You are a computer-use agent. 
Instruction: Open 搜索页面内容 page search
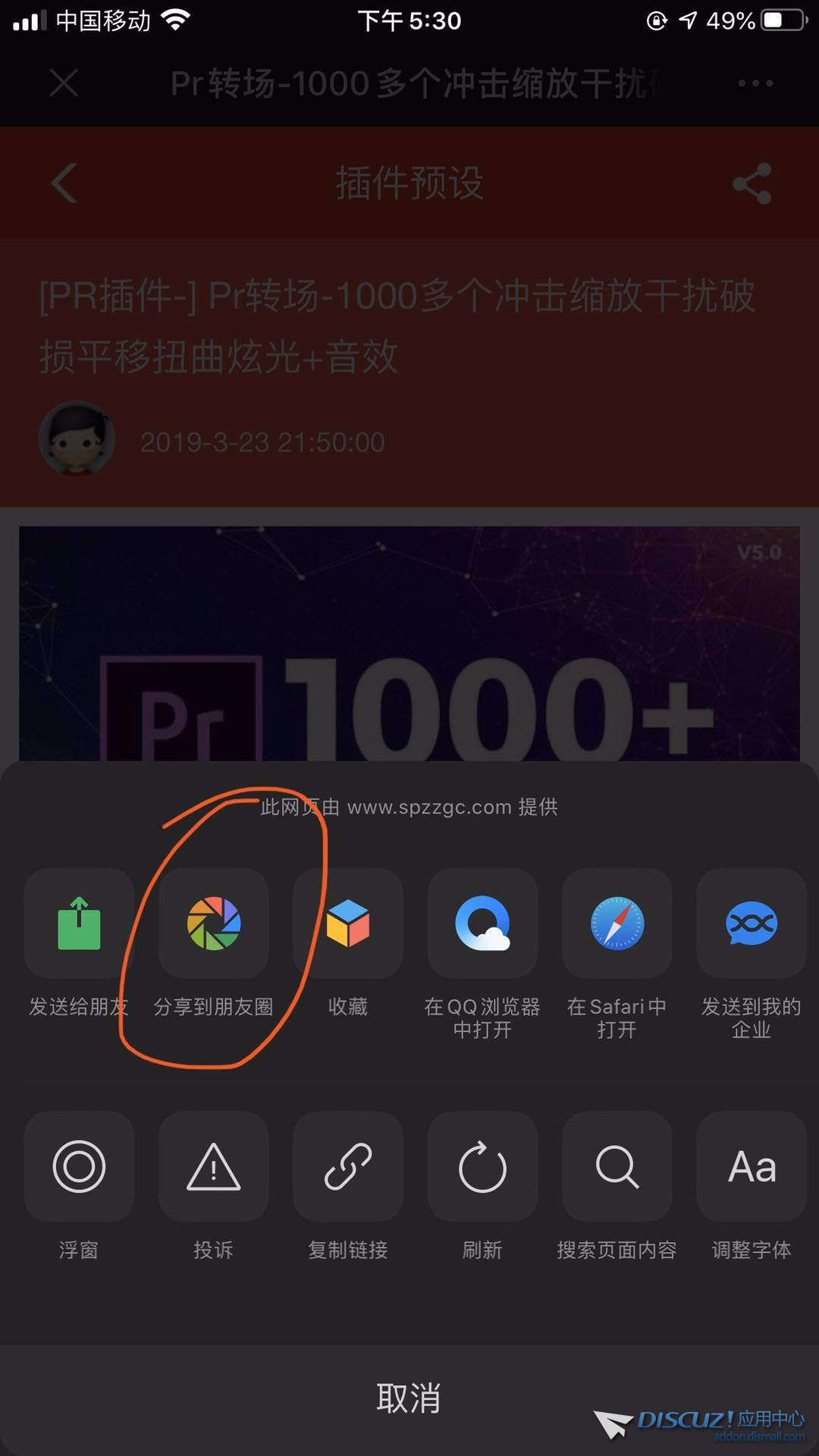click(617, 1166)
